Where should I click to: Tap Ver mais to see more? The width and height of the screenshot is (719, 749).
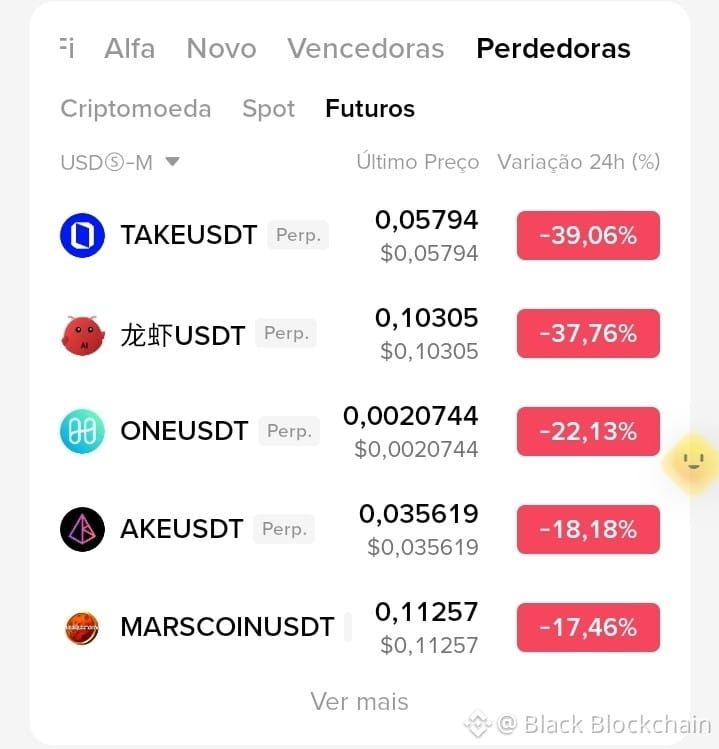[x=359, y=702]
